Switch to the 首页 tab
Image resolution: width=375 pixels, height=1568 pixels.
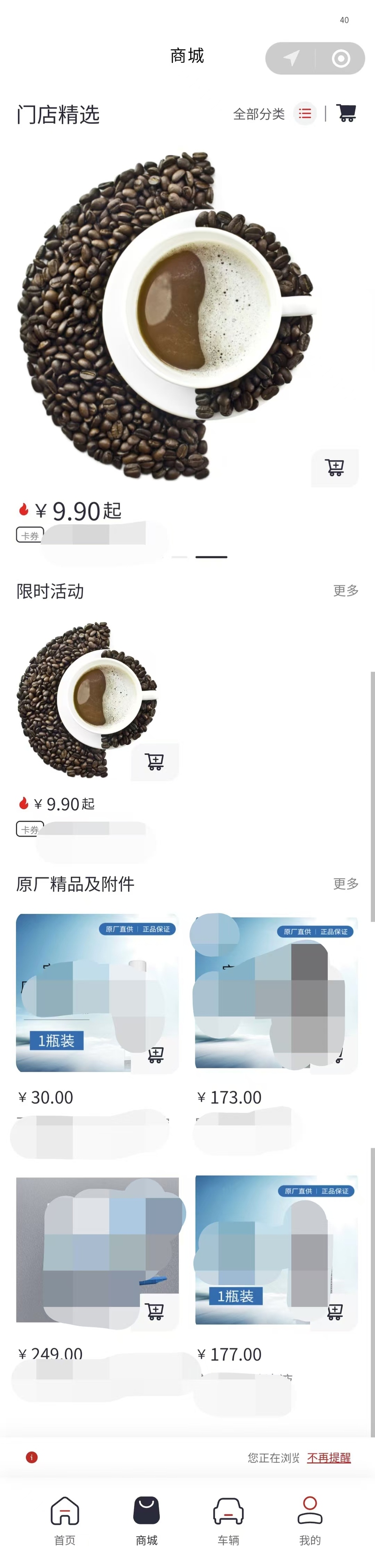pyautogui.click(x=64, y=1519)
